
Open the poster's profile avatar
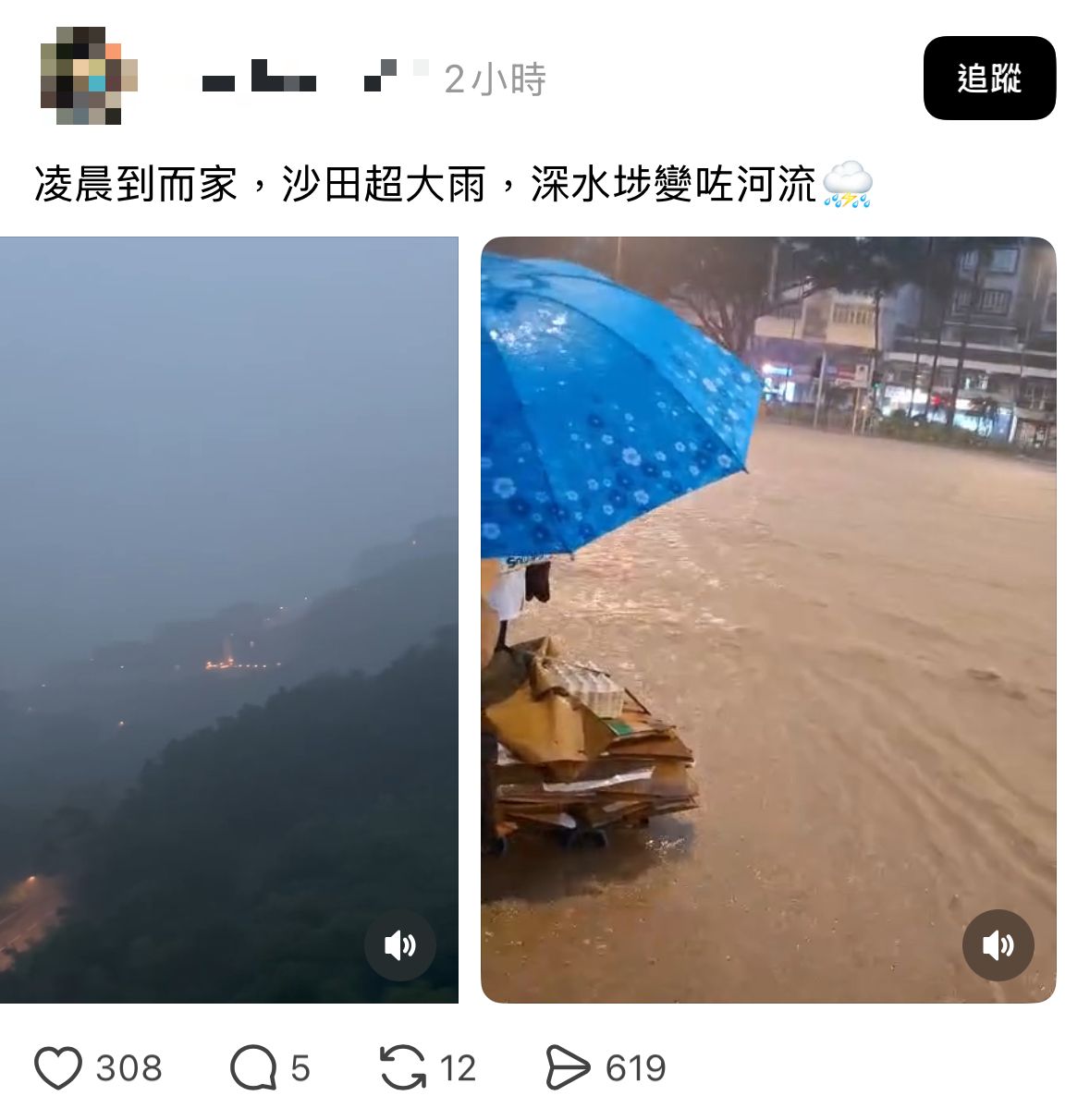tap(89, 76)
